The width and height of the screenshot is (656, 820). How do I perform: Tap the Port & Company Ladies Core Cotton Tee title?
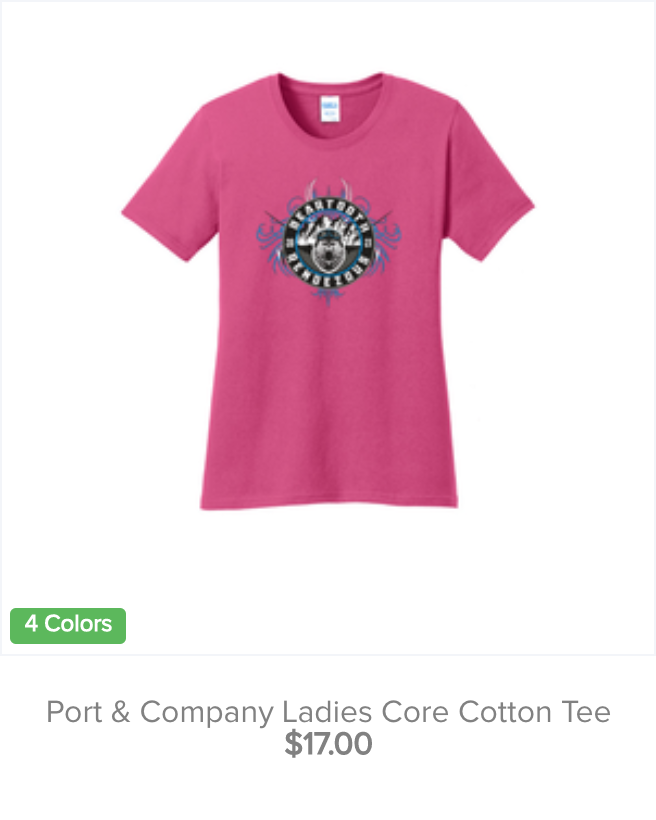pos(328,712)
